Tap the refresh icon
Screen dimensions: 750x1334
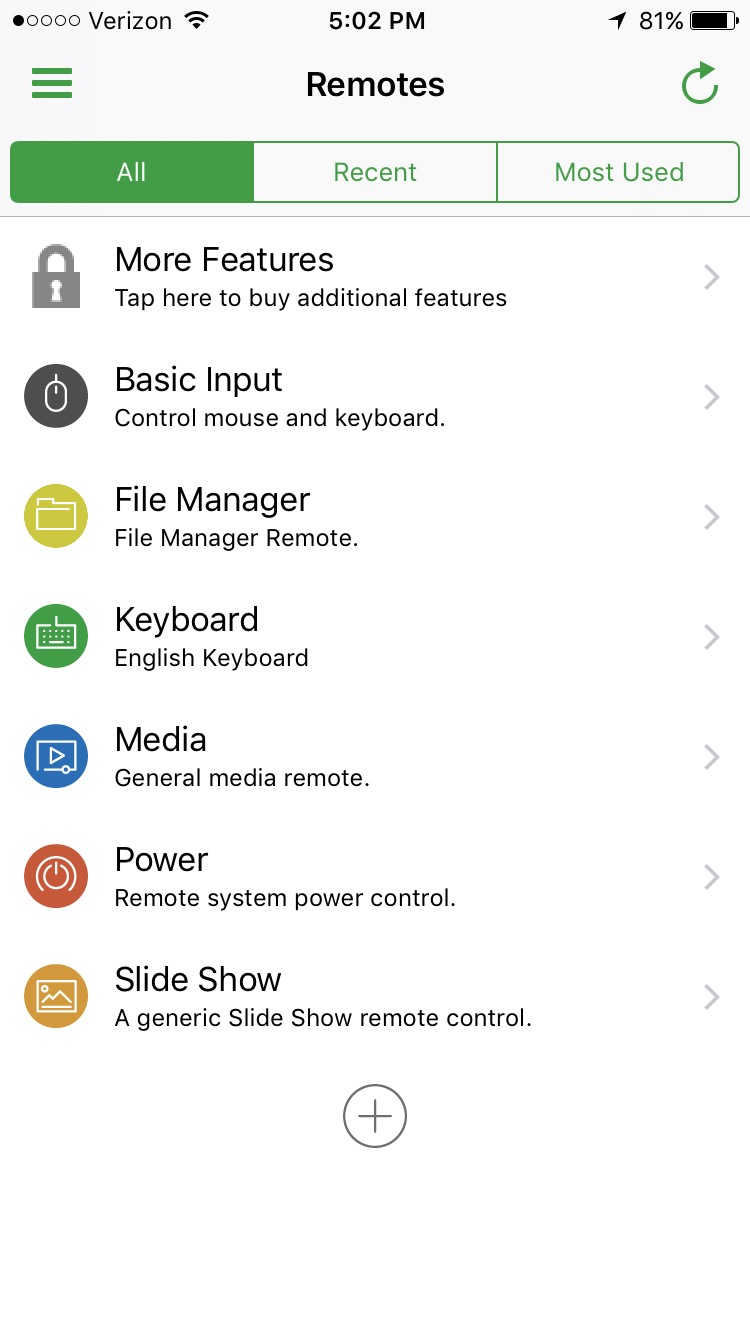(699, 84)
